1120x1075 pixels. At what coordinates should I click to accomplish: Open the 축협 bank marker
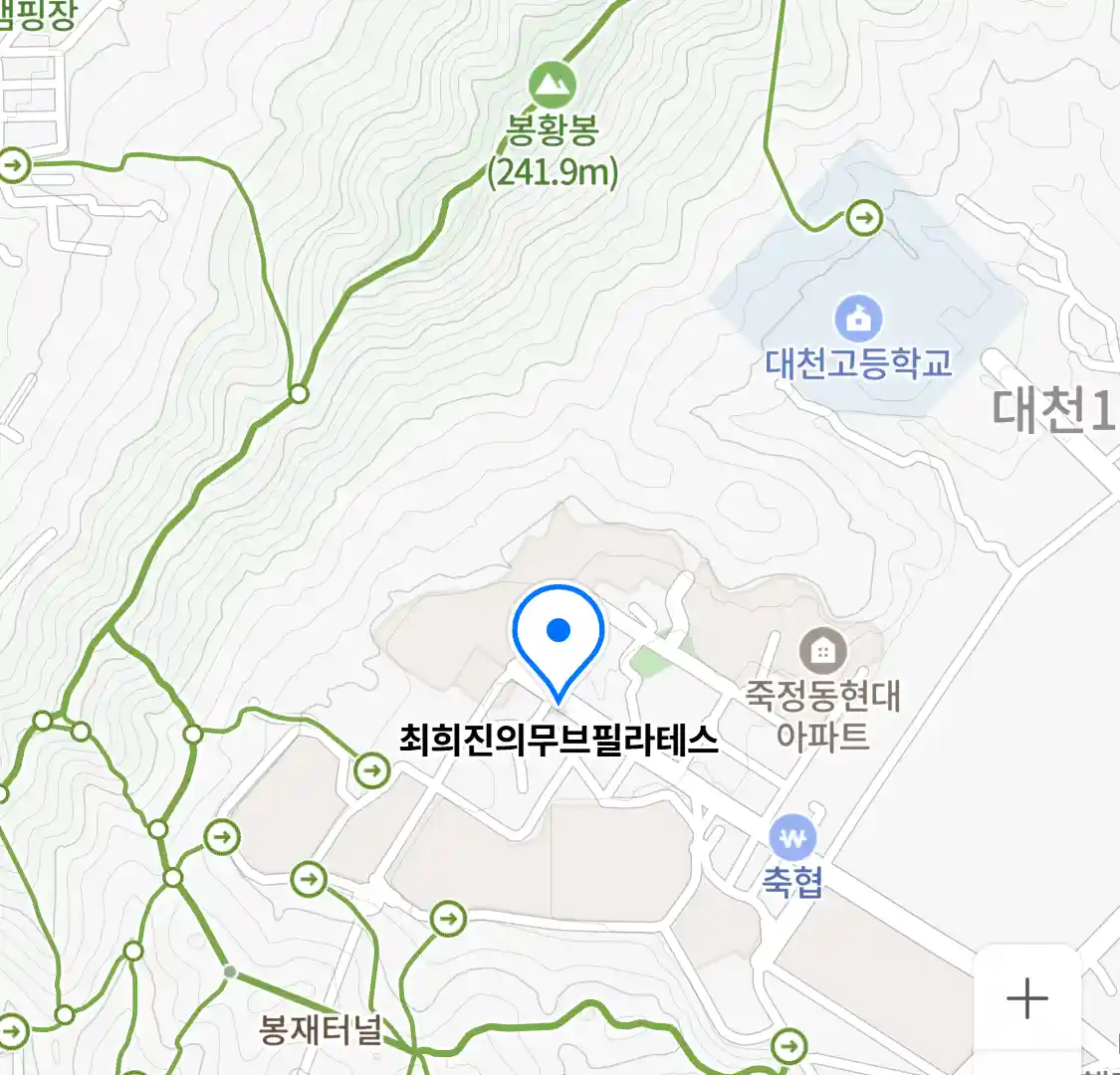pos(792,838)
